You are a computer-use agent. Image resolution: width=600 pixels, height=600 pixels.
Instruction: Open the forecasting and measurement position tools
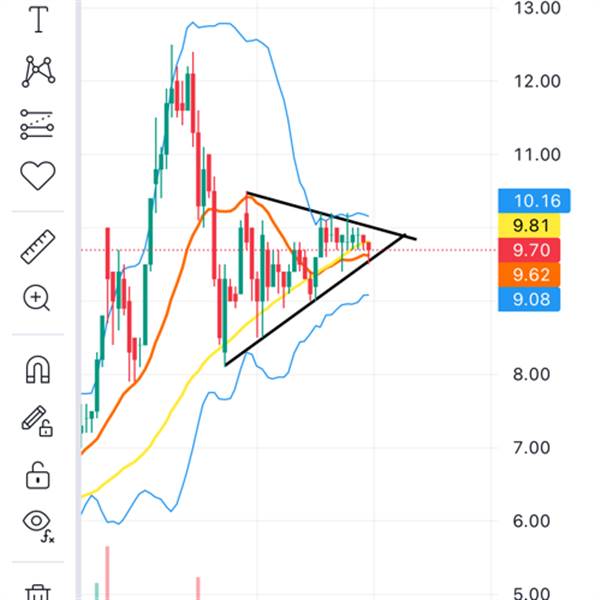tap(38, 125)
